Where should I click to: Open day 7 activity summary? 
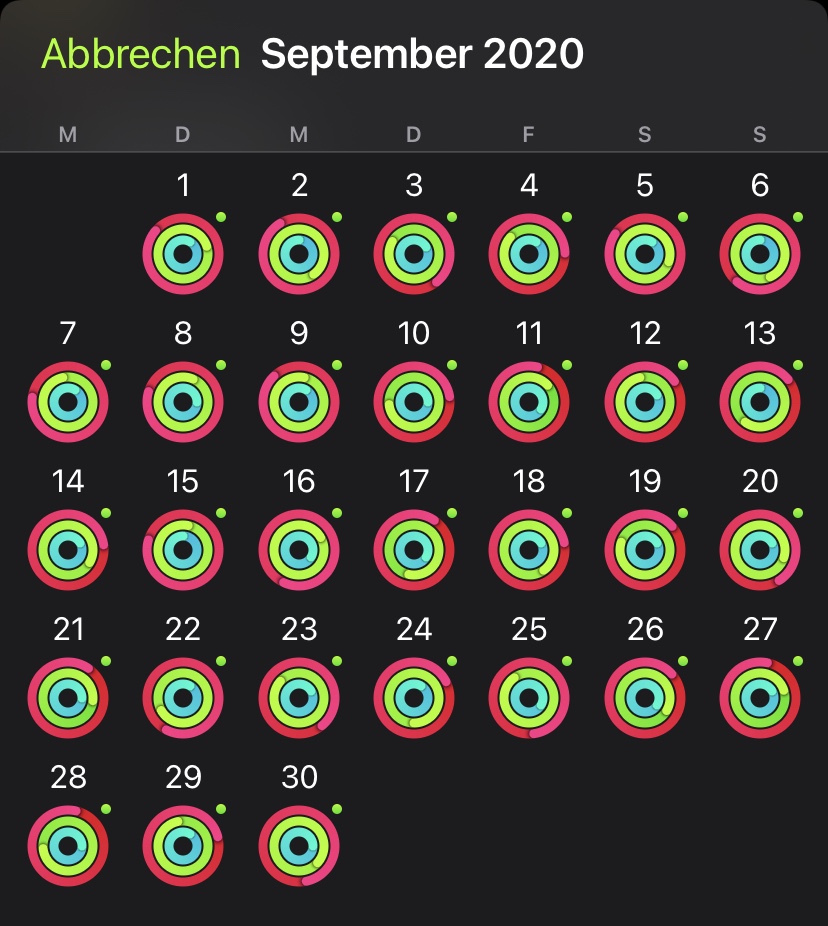68,402
